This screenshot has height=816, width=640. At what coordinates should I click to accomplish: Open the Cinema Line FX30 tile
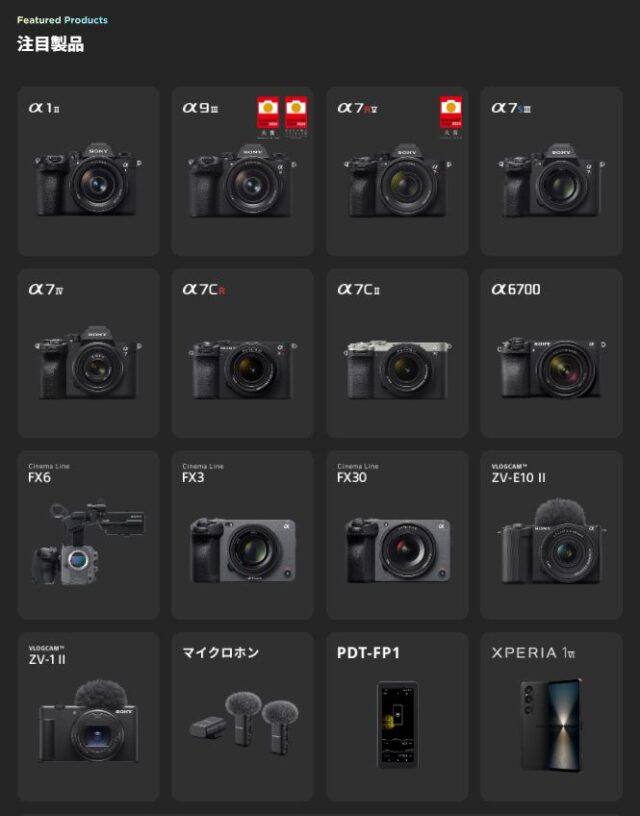397,535
